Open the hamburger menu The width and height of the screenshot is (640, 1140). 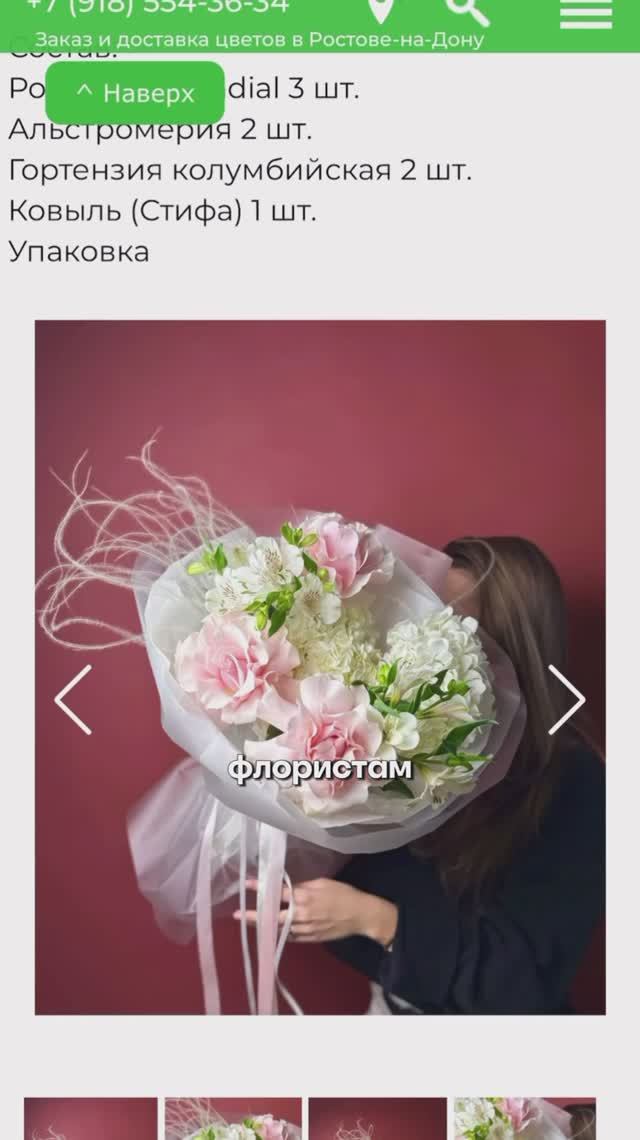coord(585,12)
